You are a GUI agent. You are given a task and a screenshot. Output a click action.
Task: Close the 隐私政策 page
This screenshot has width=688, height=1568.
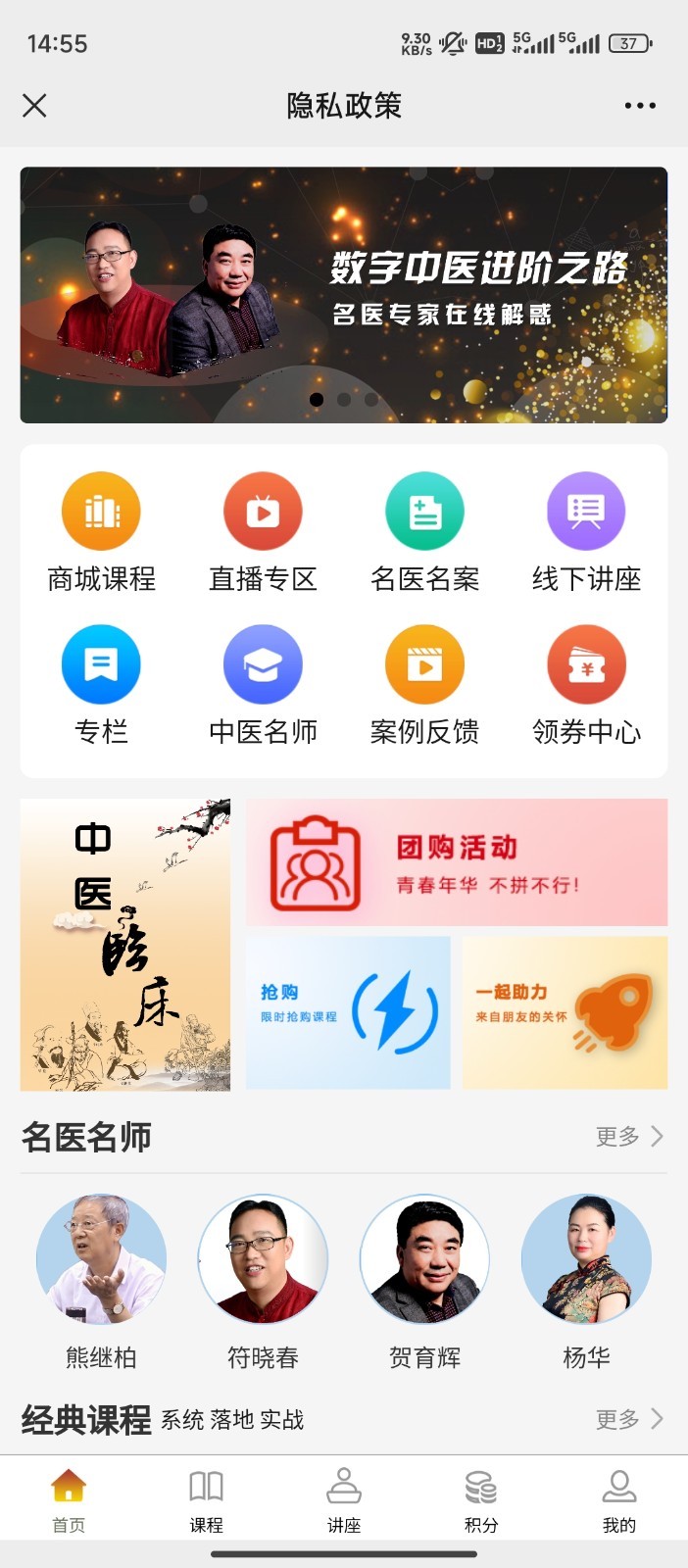pos(34,106)
